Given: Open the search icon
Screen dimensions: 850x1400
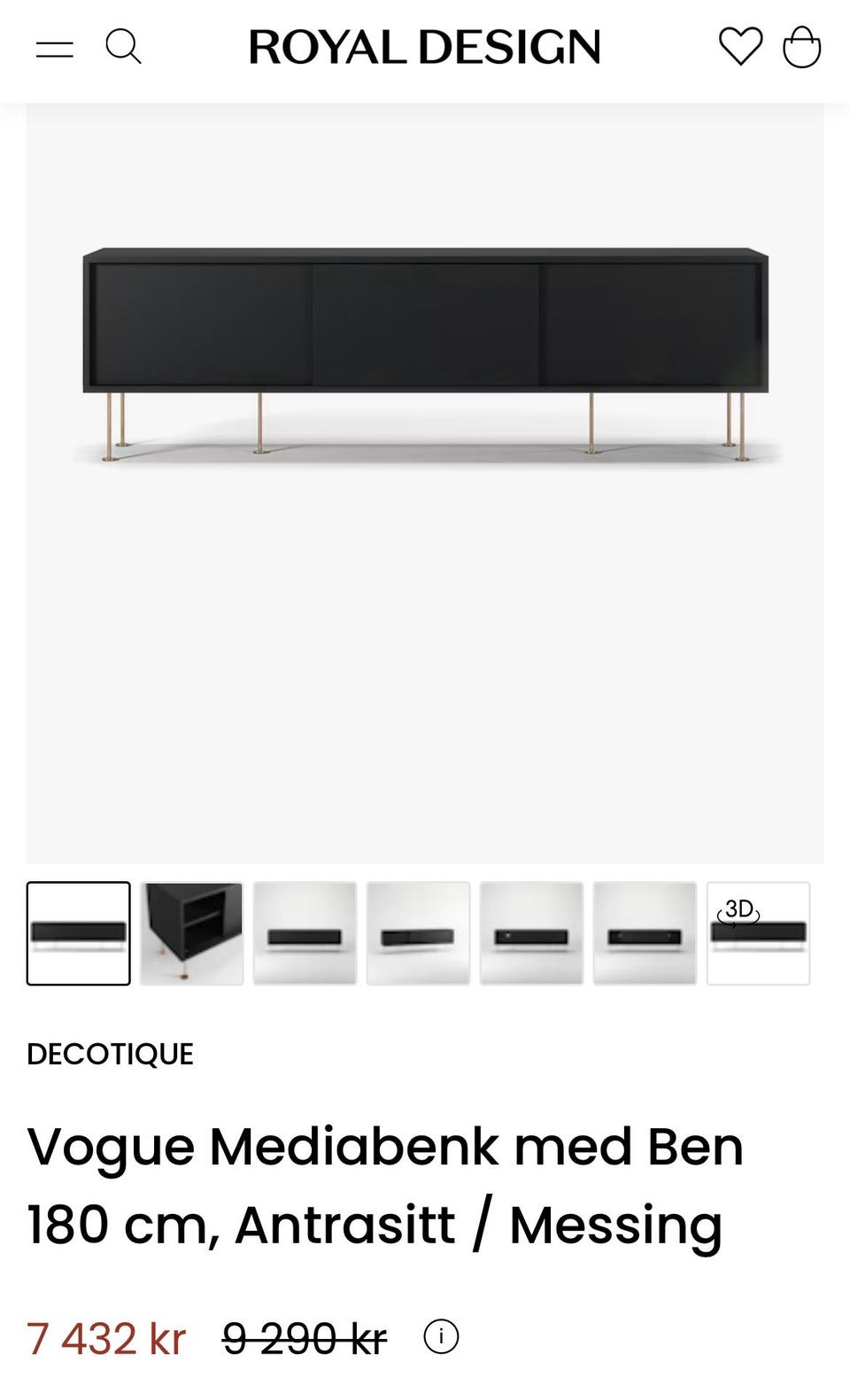Looking at the screenshot, I should click(123, 47).
